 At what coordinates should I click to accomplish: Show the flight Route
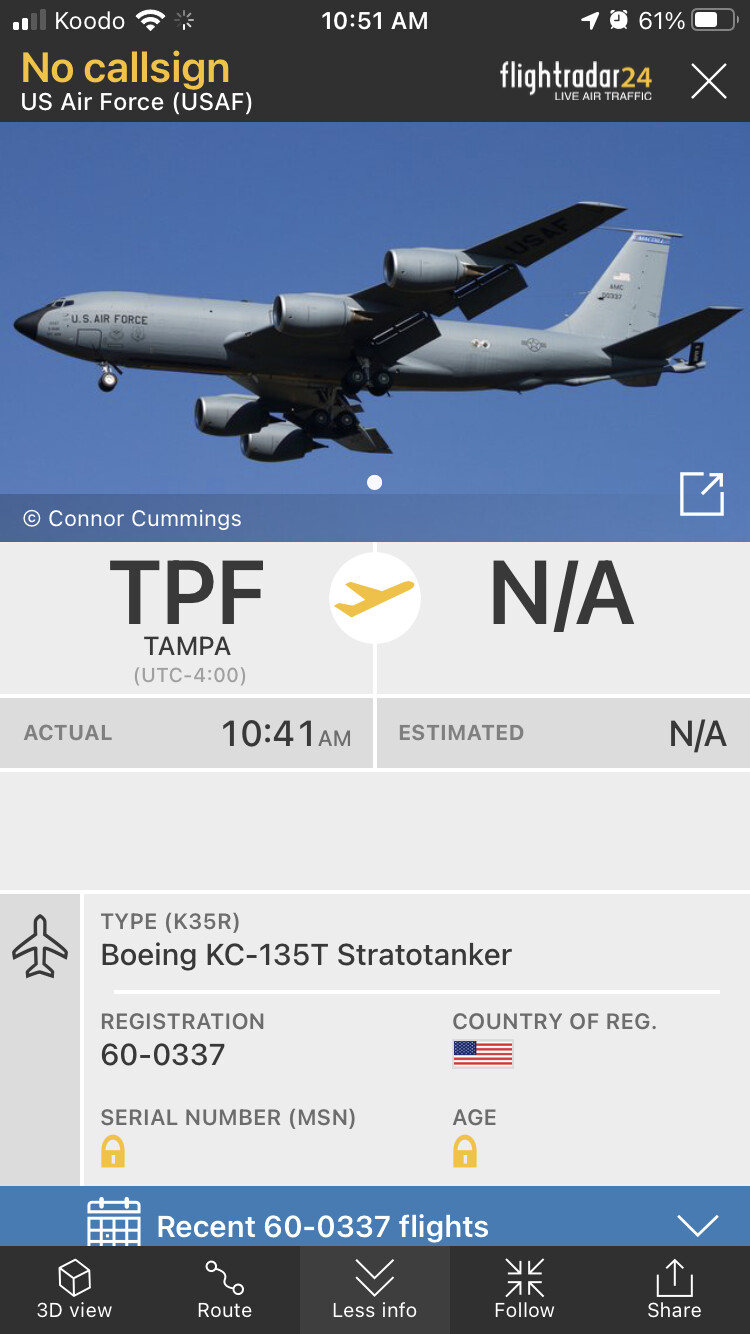[224, 1290]
